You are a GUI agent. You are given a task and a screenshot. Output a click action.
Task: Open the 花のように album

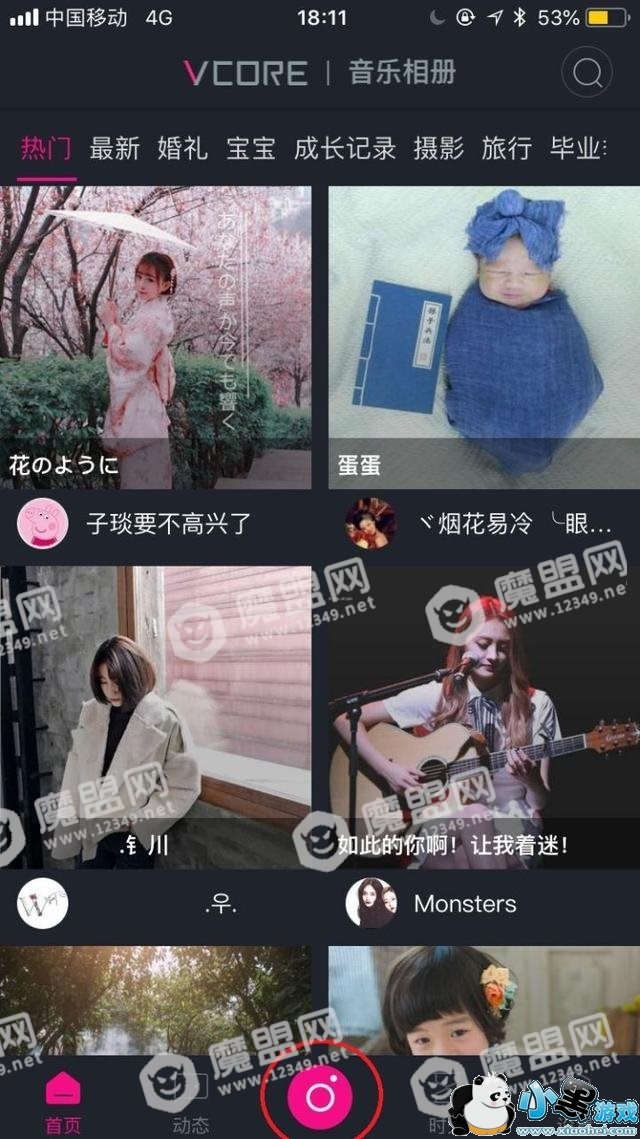pos(156,337)
